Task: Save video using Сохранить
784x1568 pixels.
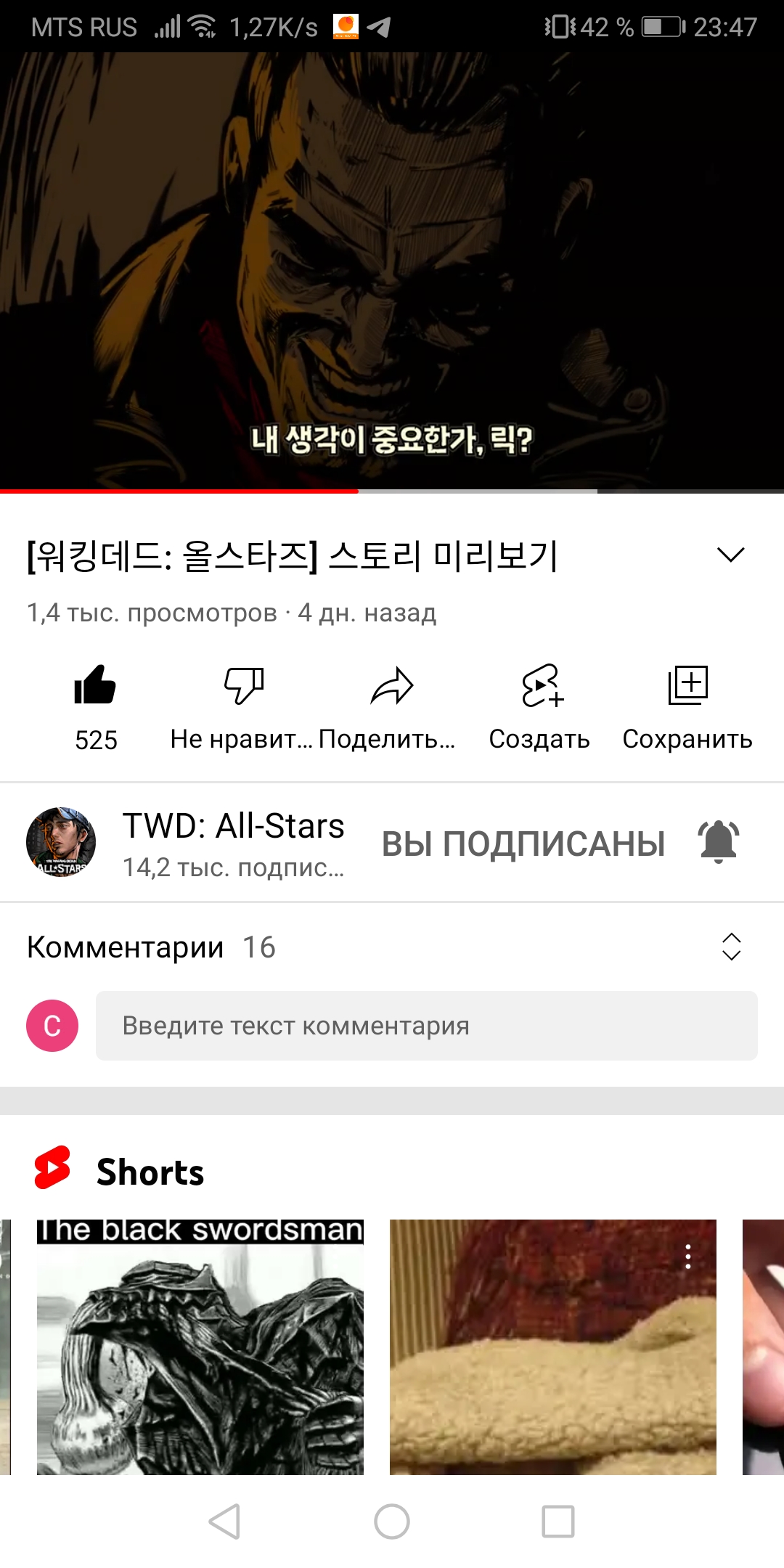Action: pos(687,686)
